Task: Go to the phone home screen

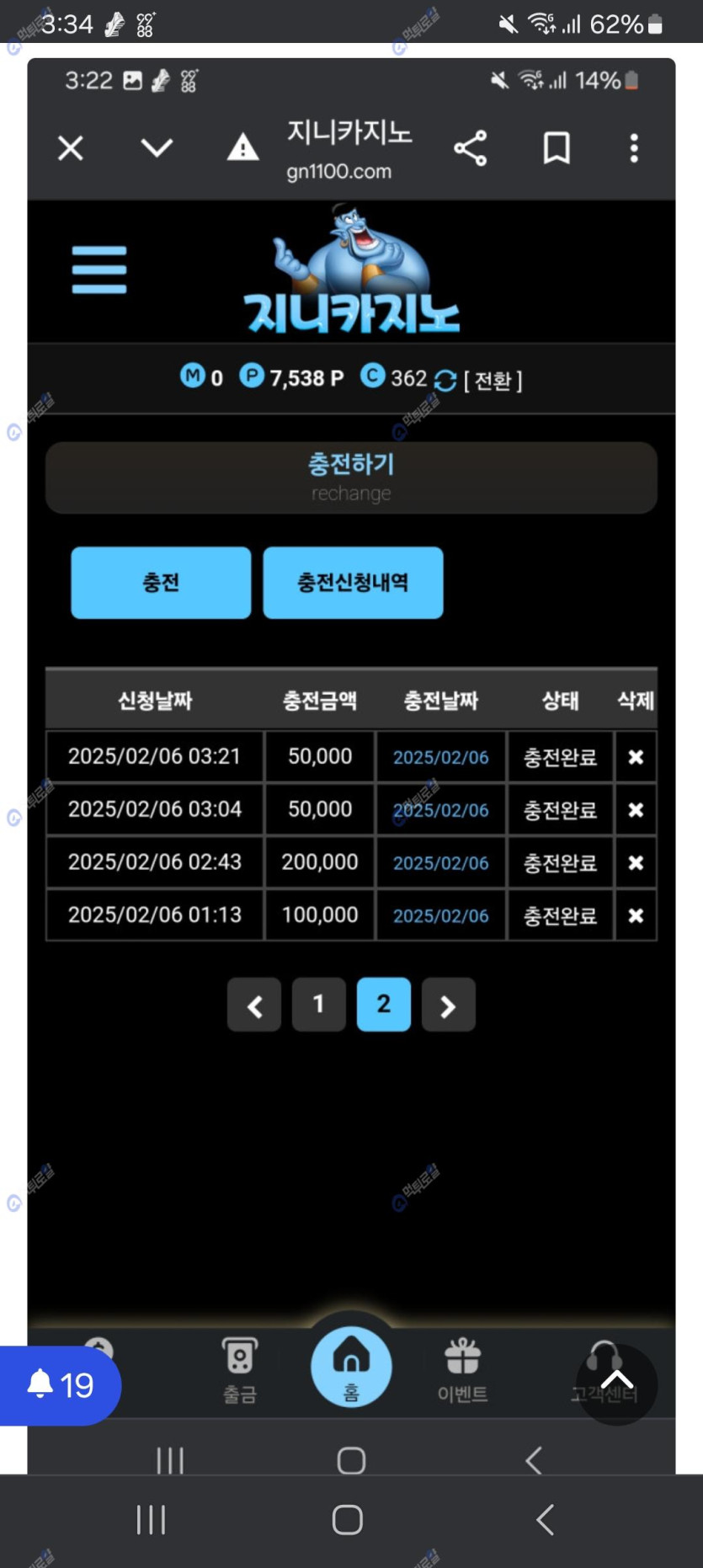Action: [348, 1520]
